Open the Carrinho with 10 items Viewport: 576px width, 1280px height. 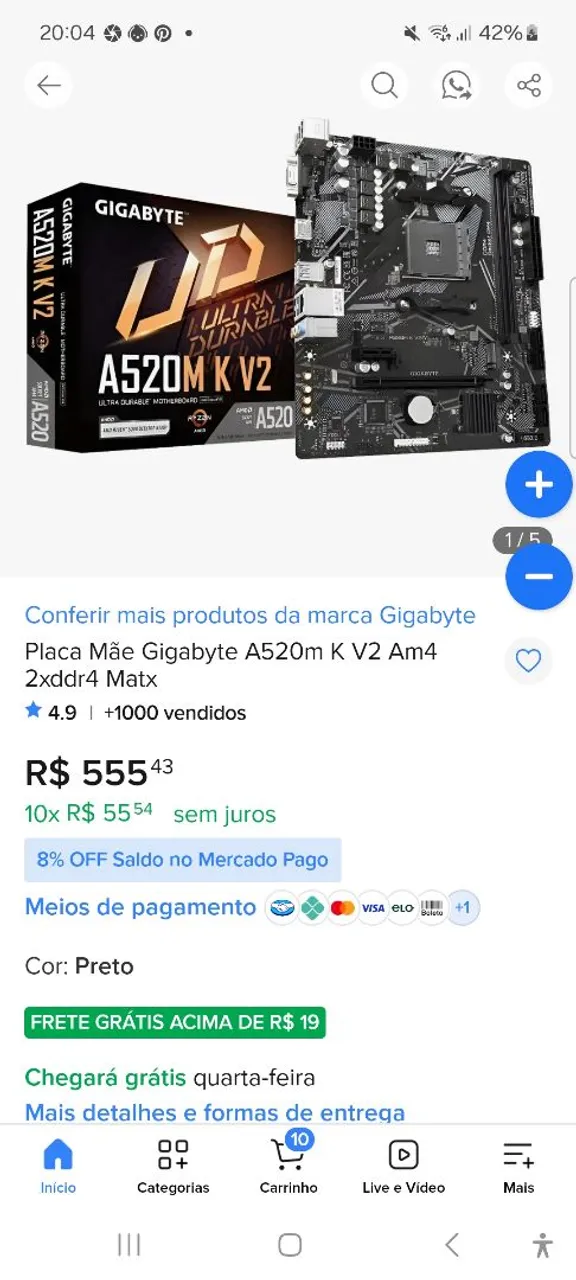[288, 1166]
